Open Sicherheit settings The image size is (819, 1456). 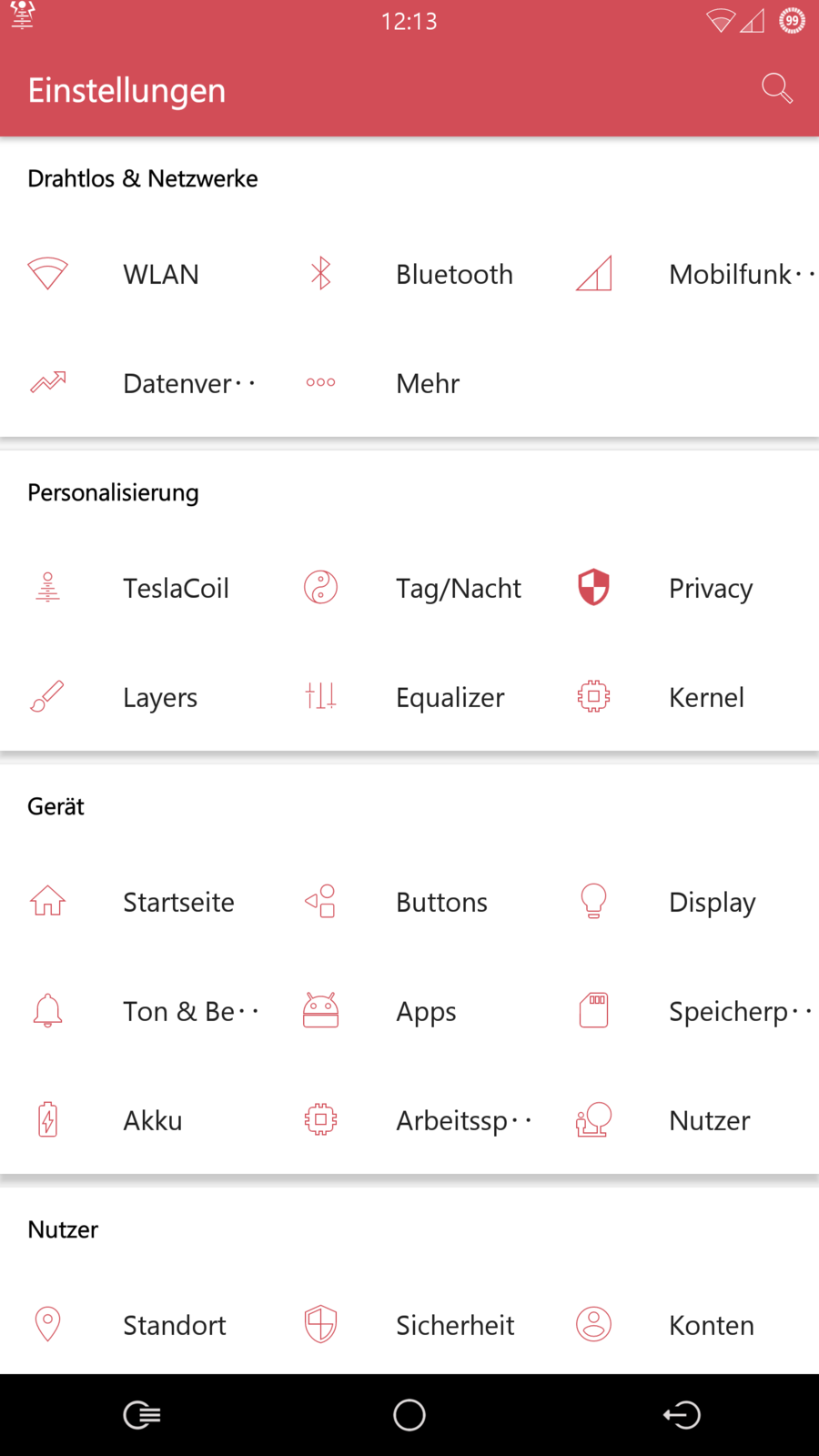(x=455, y=1325)
